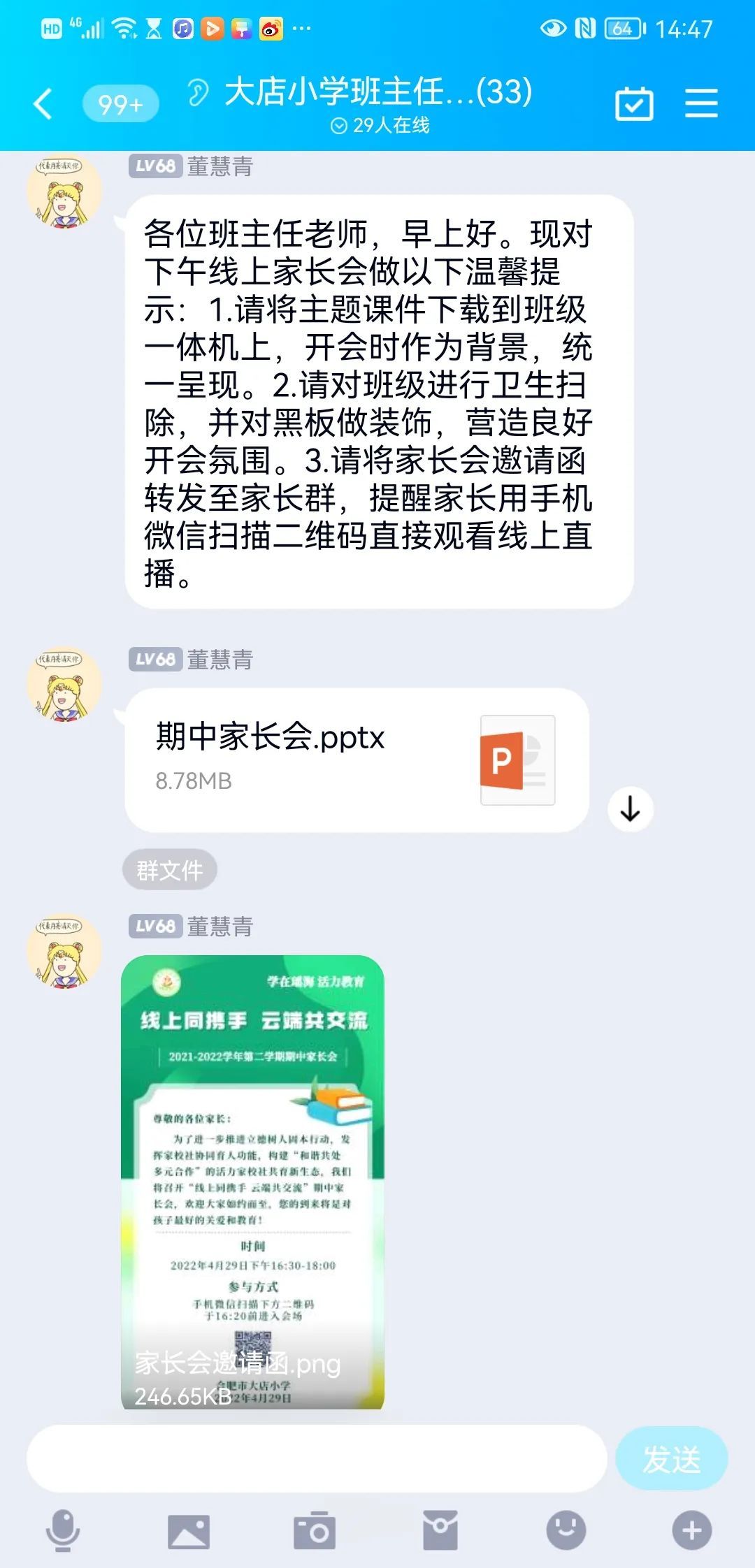Tap the 发送 send button
Screen dimensions: 755x1568
tap(671, 1459)
